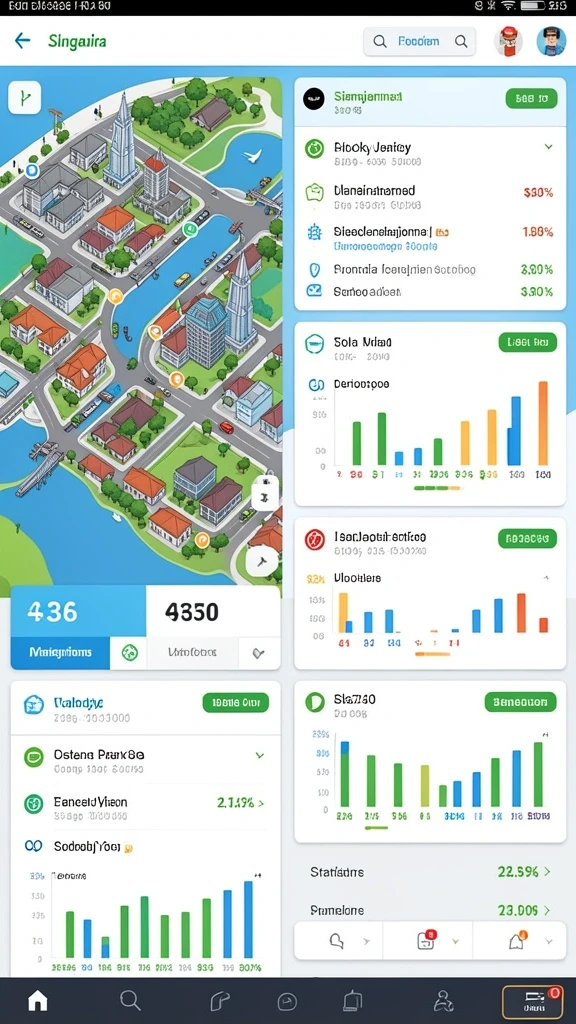The width and height of the screenshot is (576, 1024).
Task: Open the Statiatims 22.5% row
Action: coord(430,872)
